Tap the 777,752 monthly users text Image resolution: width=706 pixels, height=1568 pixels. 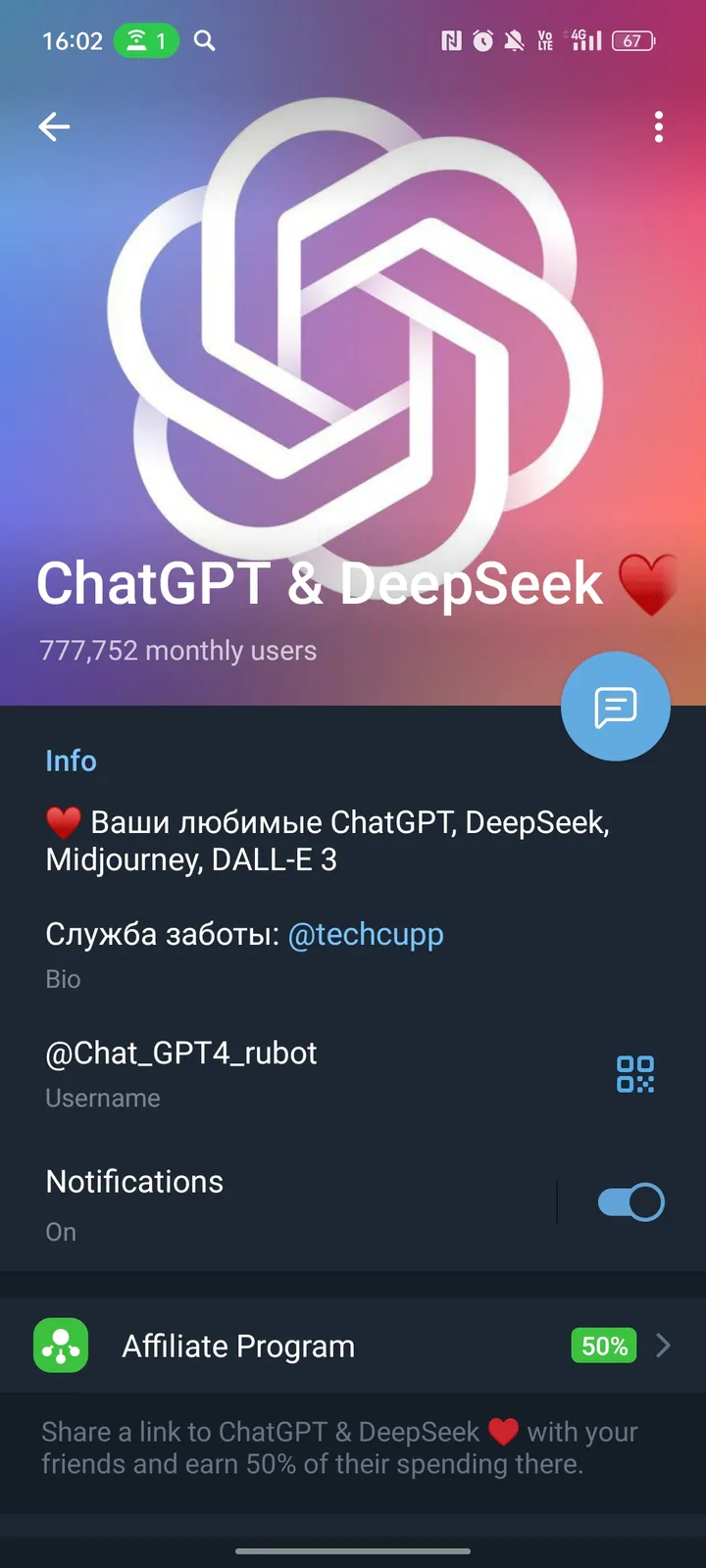click(177, 650)
